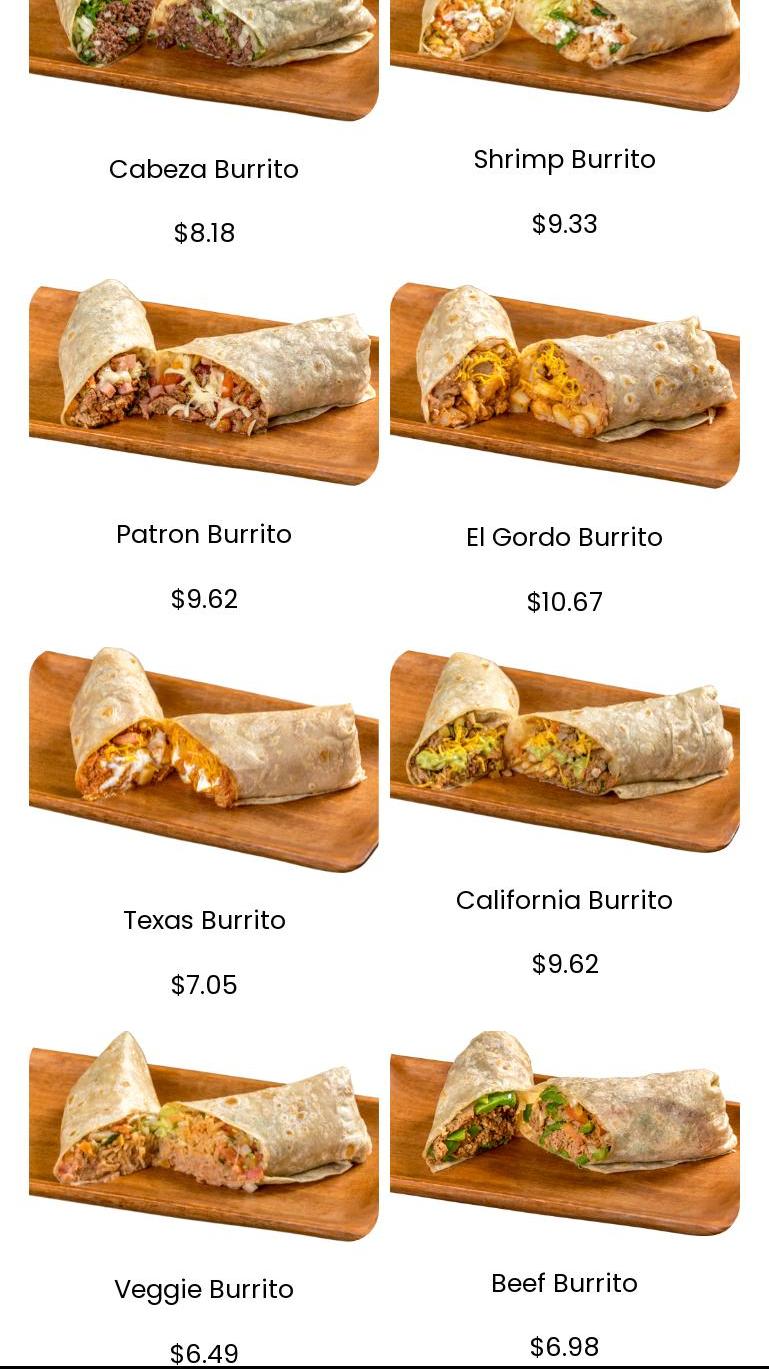Viewport: 769px width, 1369px height.
Task: Select the Beef Burrito item
Action: (x=564, y=1283)
